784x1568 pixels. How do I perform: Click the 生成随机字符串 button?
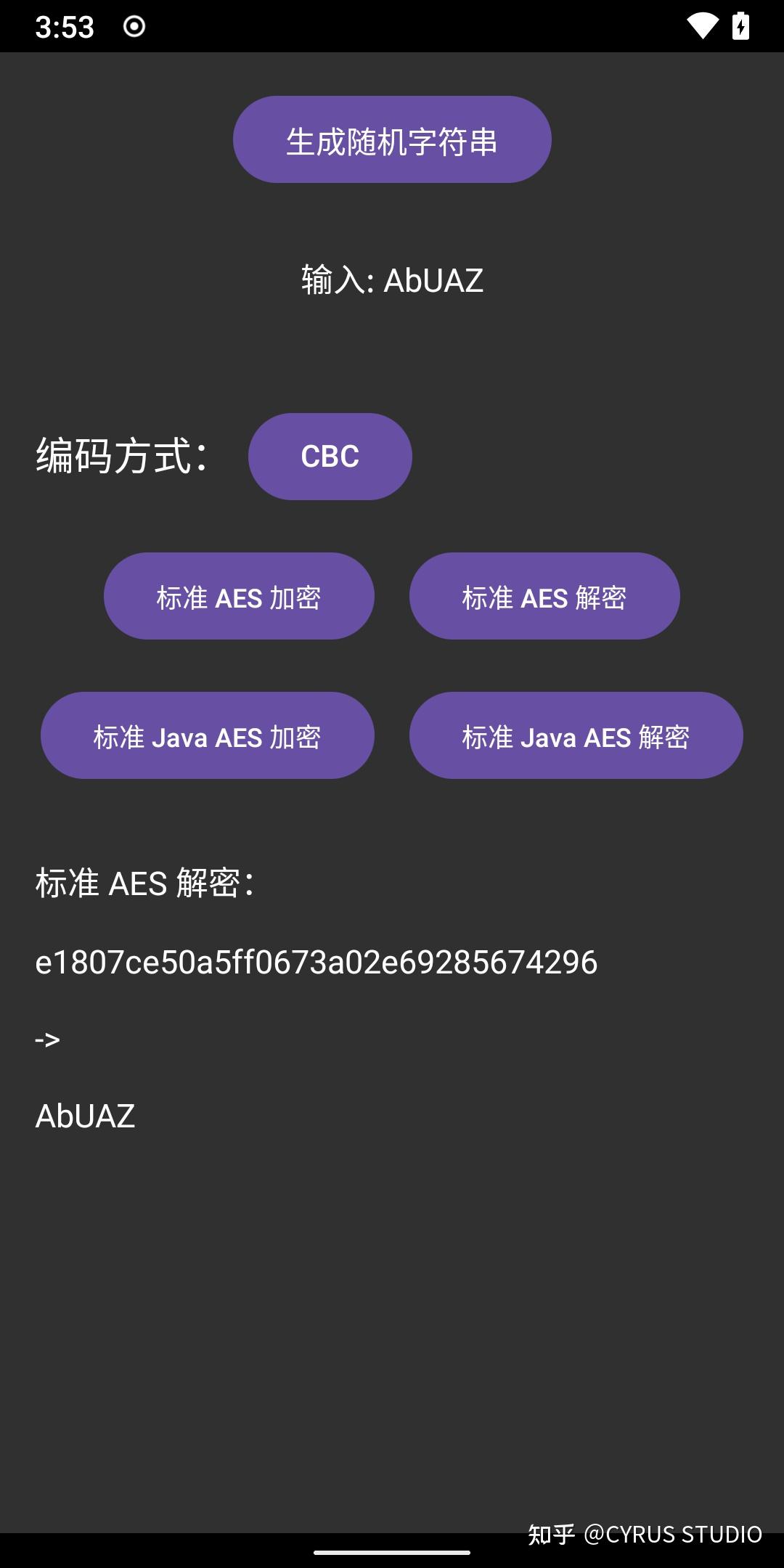click(x=392, y=139)
